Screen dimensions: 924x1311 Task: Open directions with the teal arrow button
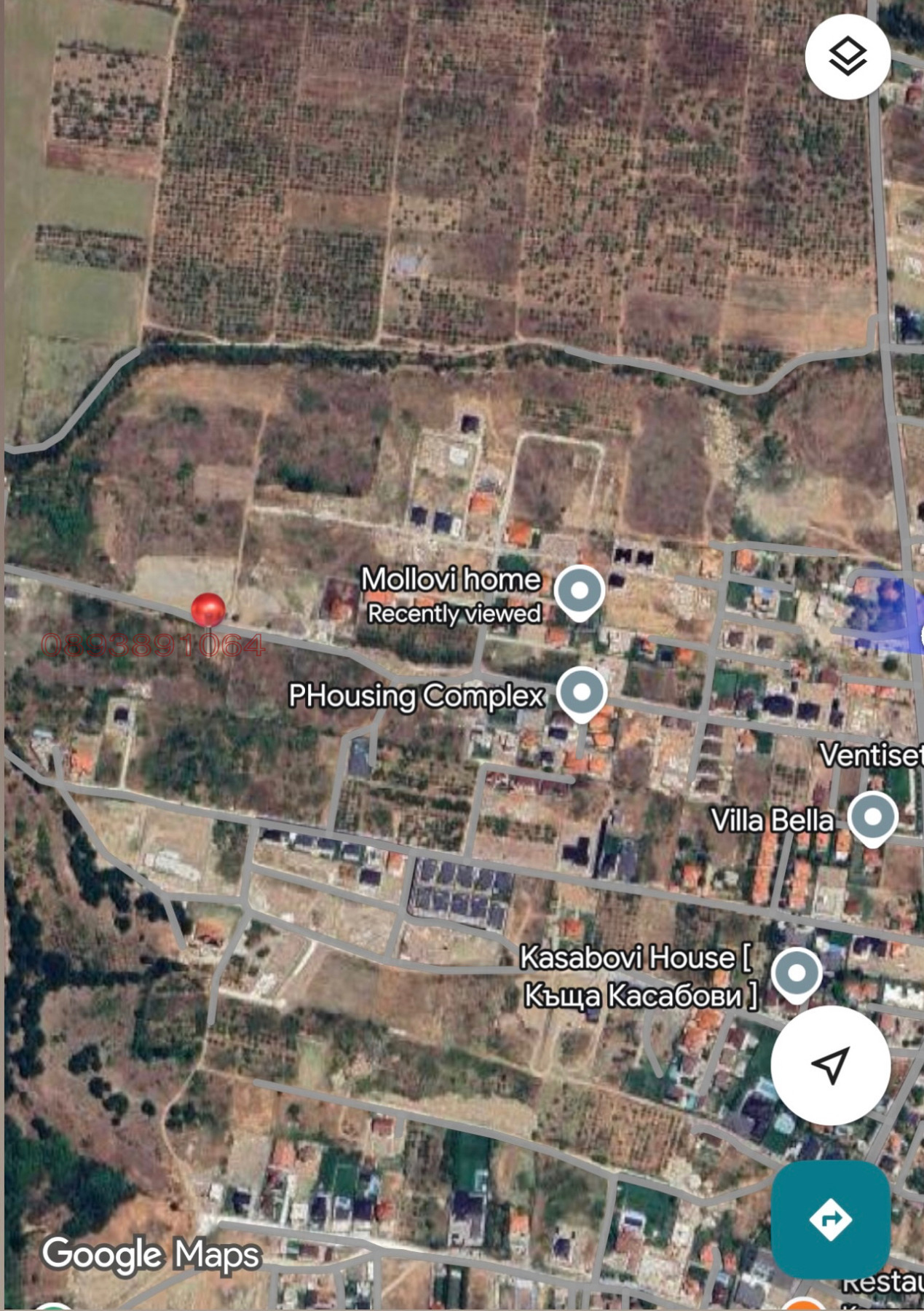coord(831,1219)
